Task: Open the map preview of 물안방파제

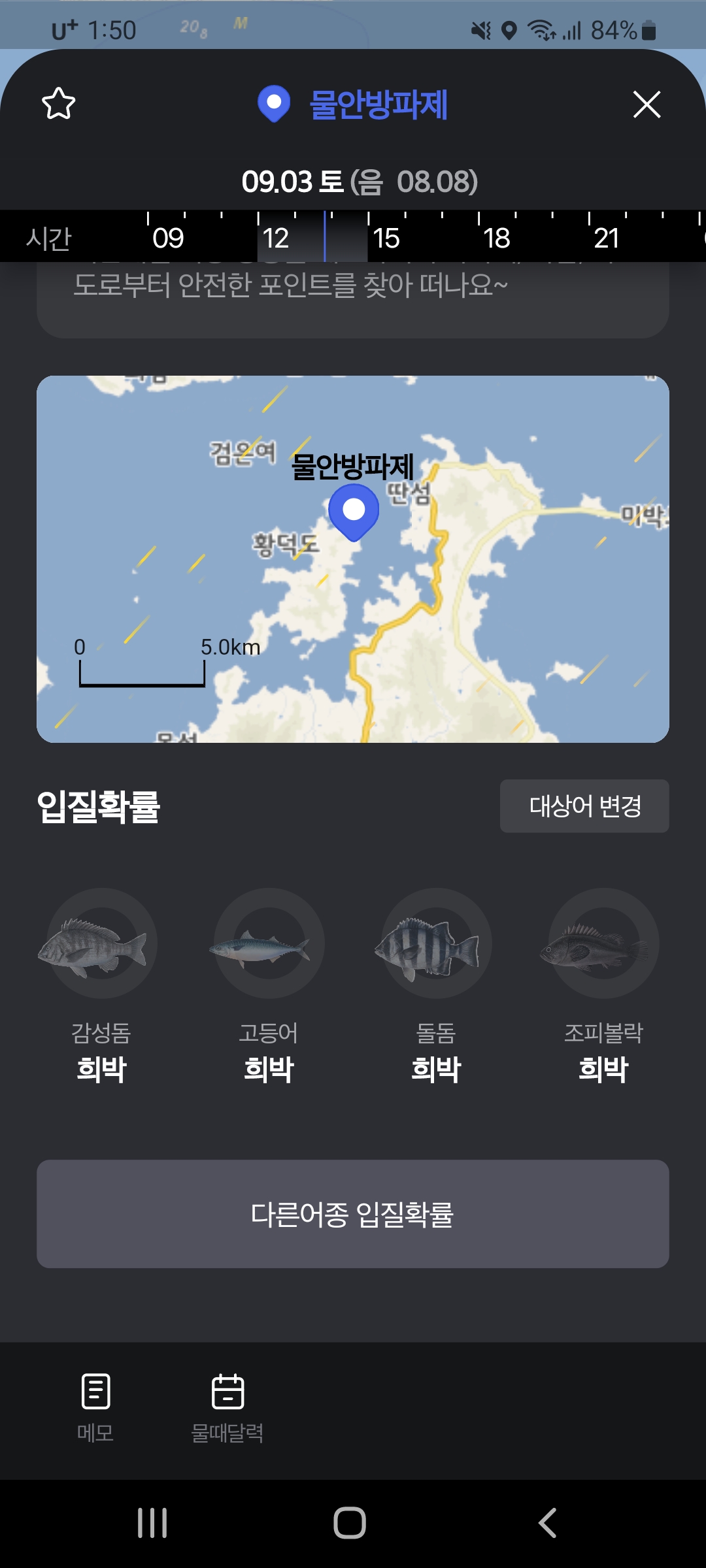Action: (x=353, y=559)
